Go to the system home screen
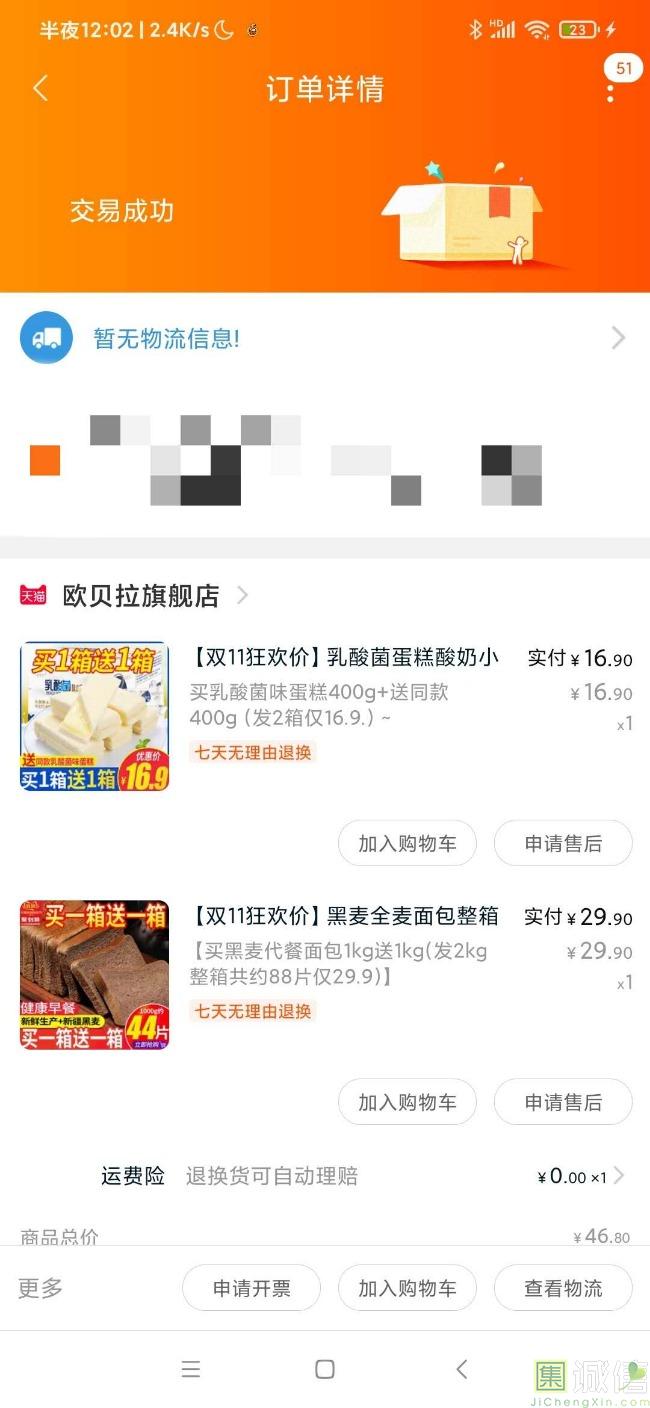 tap(324, 1369)
